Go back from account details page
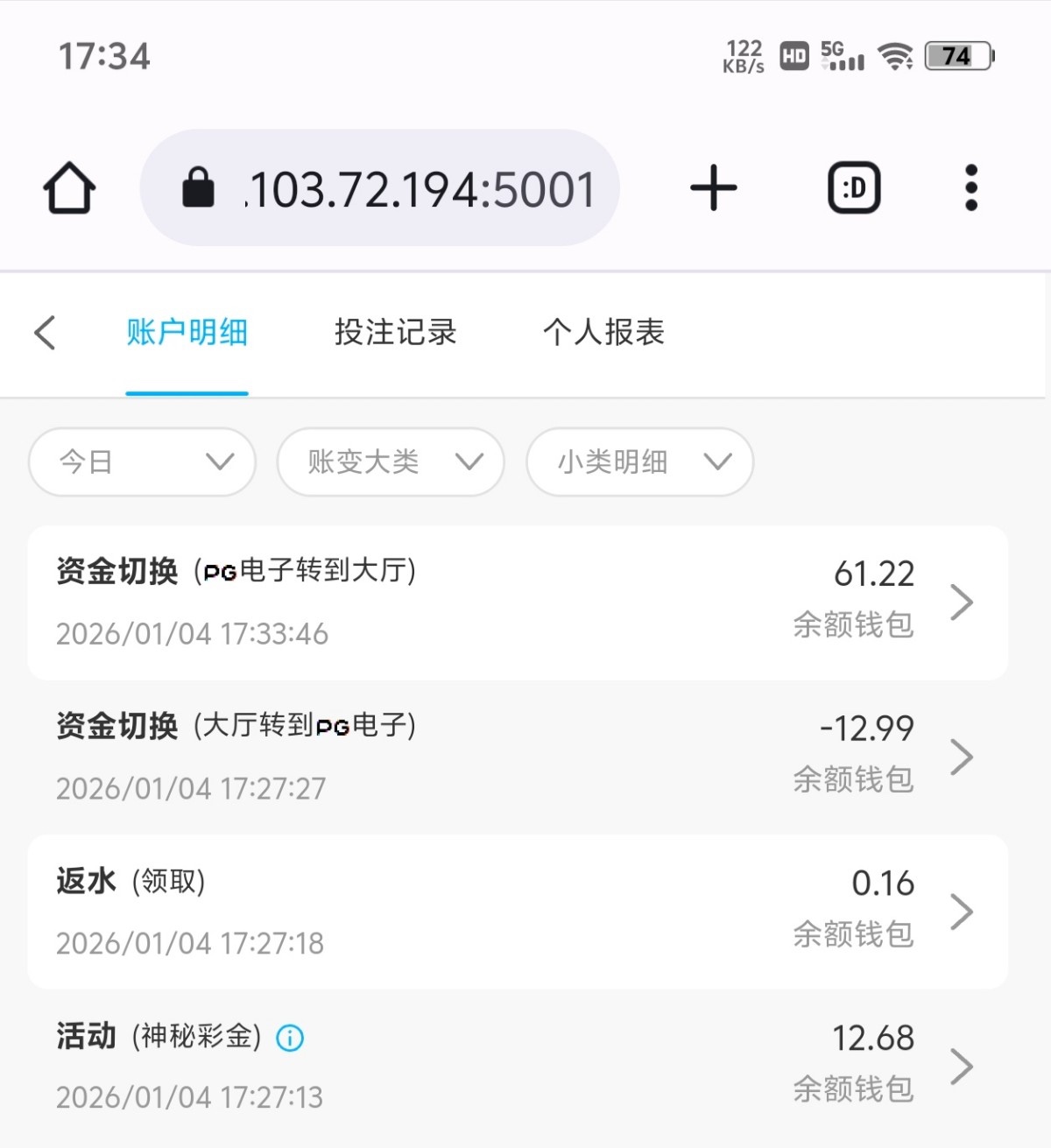 point(46,333)
